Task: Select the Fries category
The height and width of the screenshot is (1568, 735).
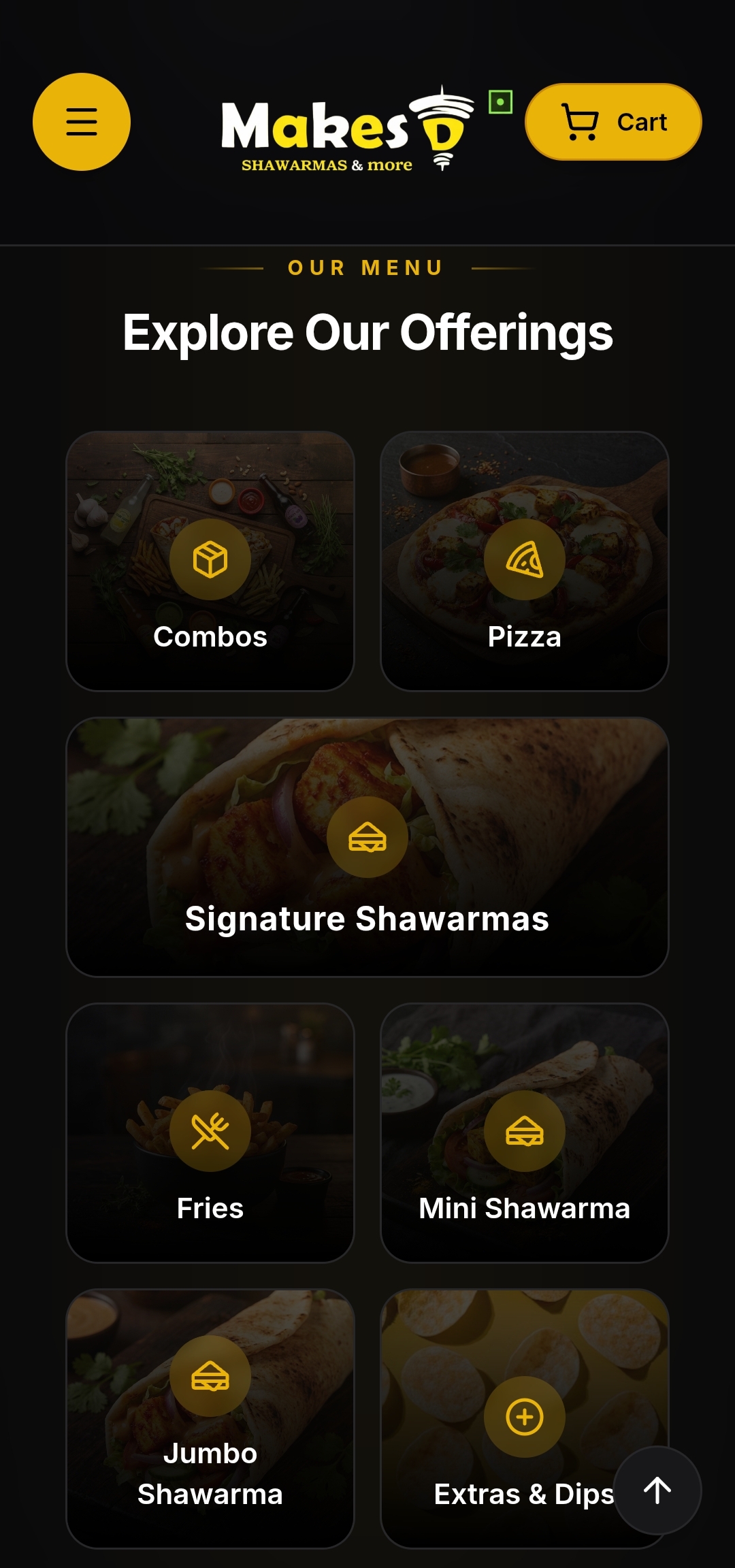Action: pyautogui.click(x=210, y=1133)
